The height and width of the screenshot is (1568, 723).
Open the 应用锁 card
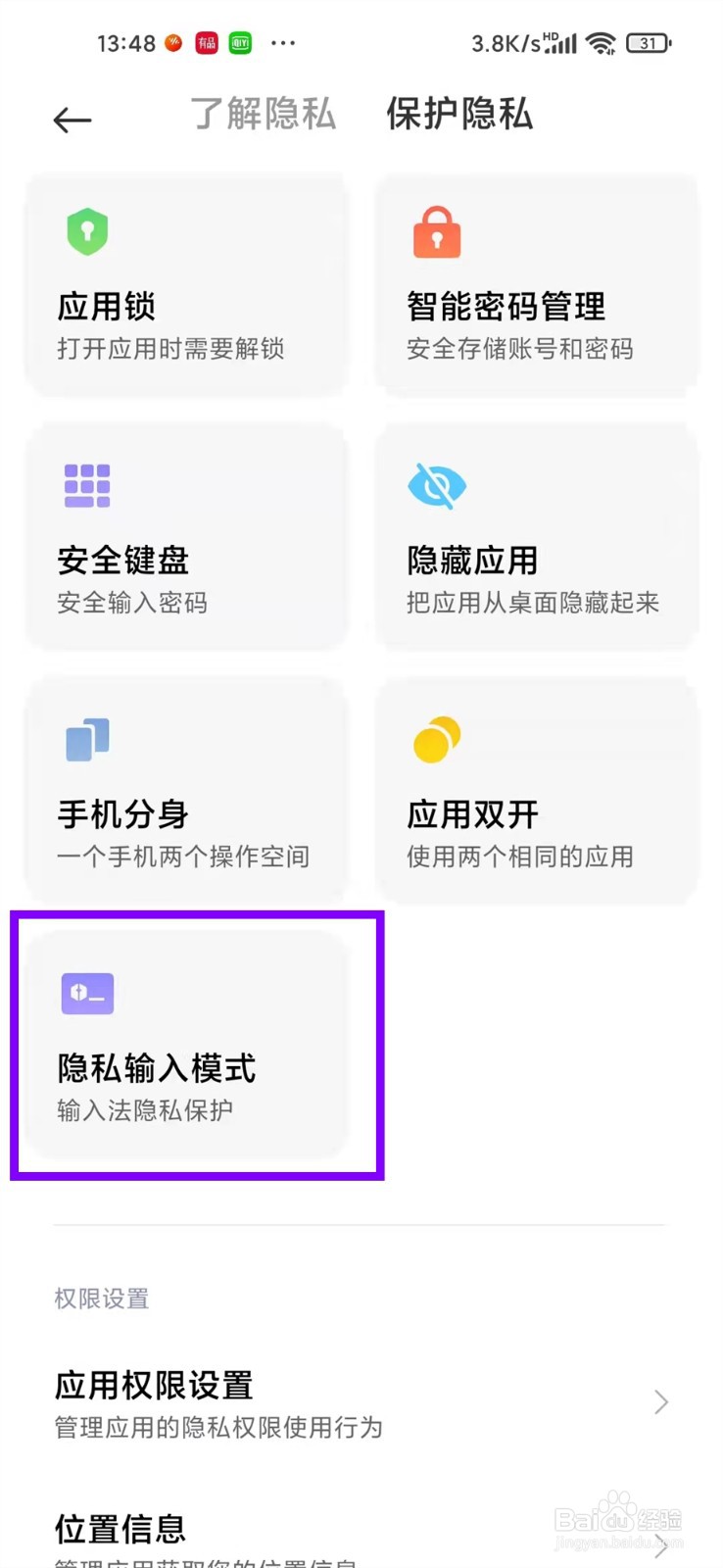(186, 285)
